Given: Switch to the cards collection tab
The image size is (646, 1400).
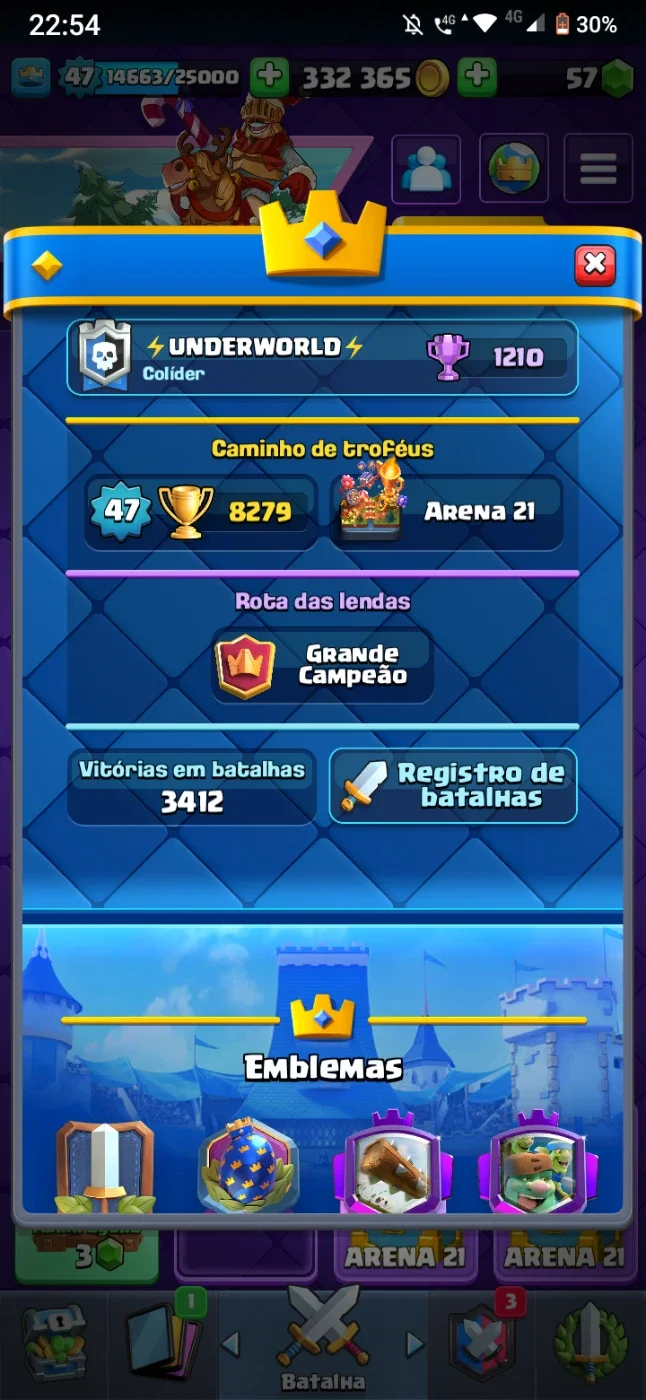Looking at the screenshot, I should 162,1340.
